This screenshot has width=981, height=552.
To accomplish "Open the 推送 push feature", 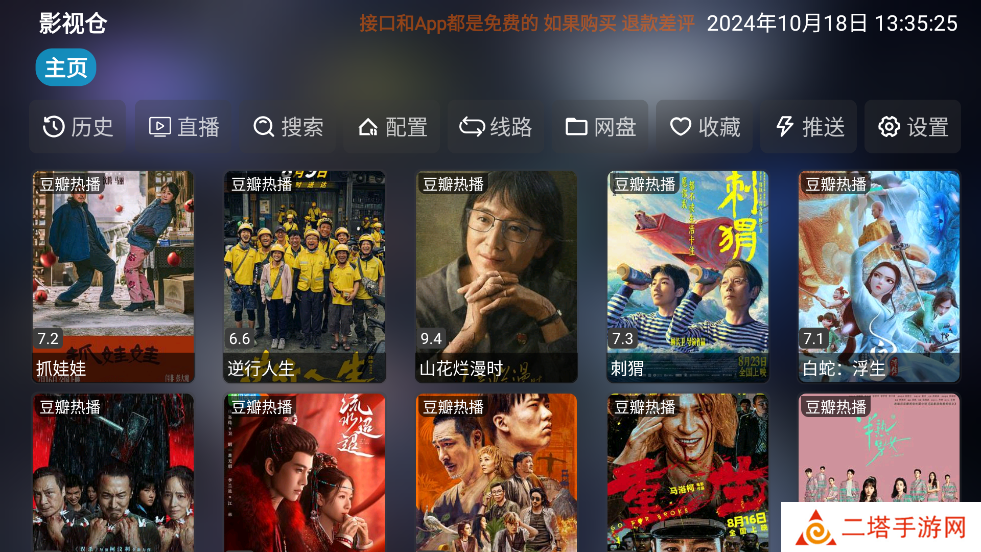I will coord(809,127).
